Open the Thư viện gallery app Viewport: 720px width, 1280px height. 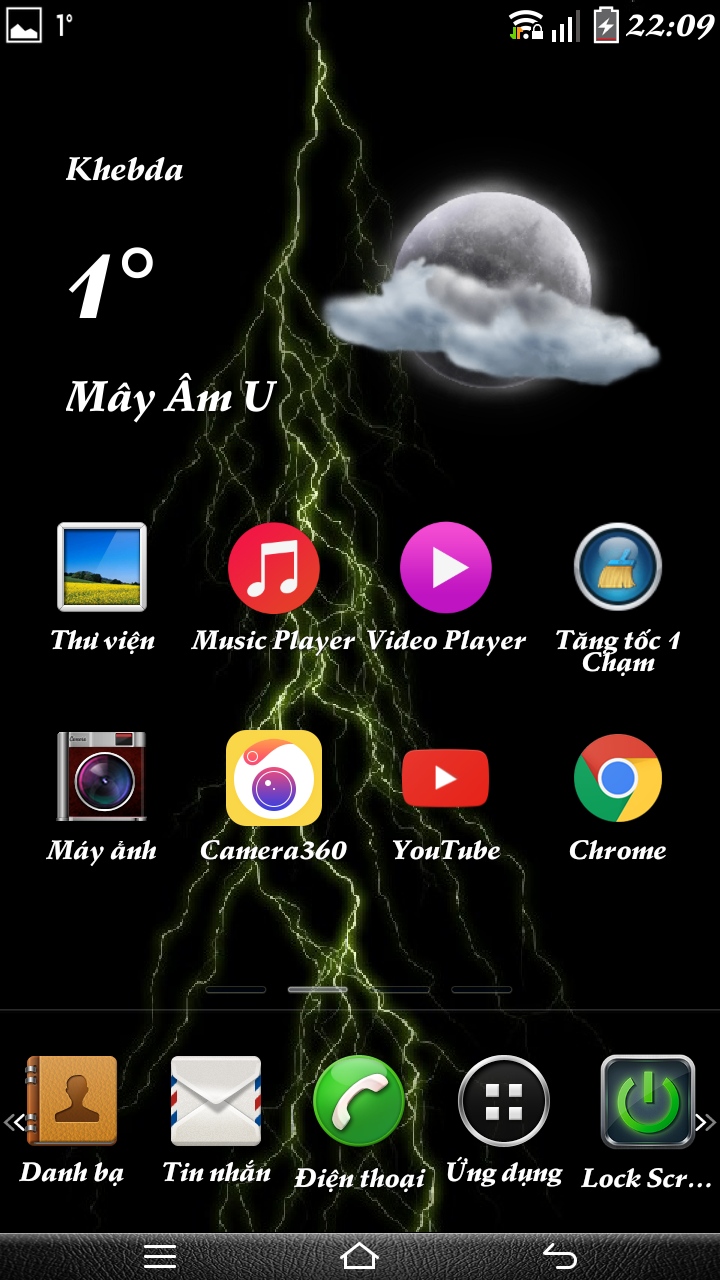coord(102,567)
